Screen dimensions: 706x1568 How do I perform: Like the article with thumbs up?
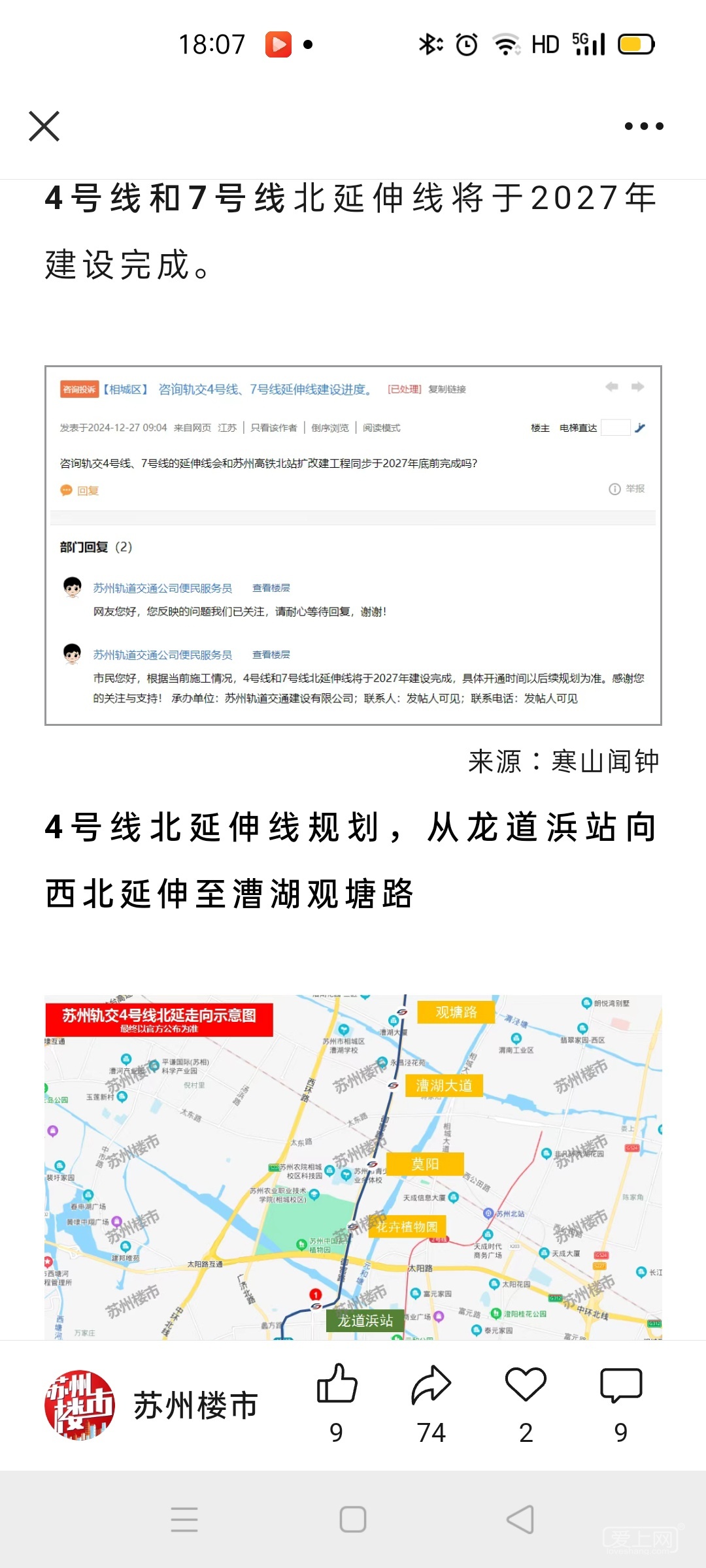(x=337, y=1385)
